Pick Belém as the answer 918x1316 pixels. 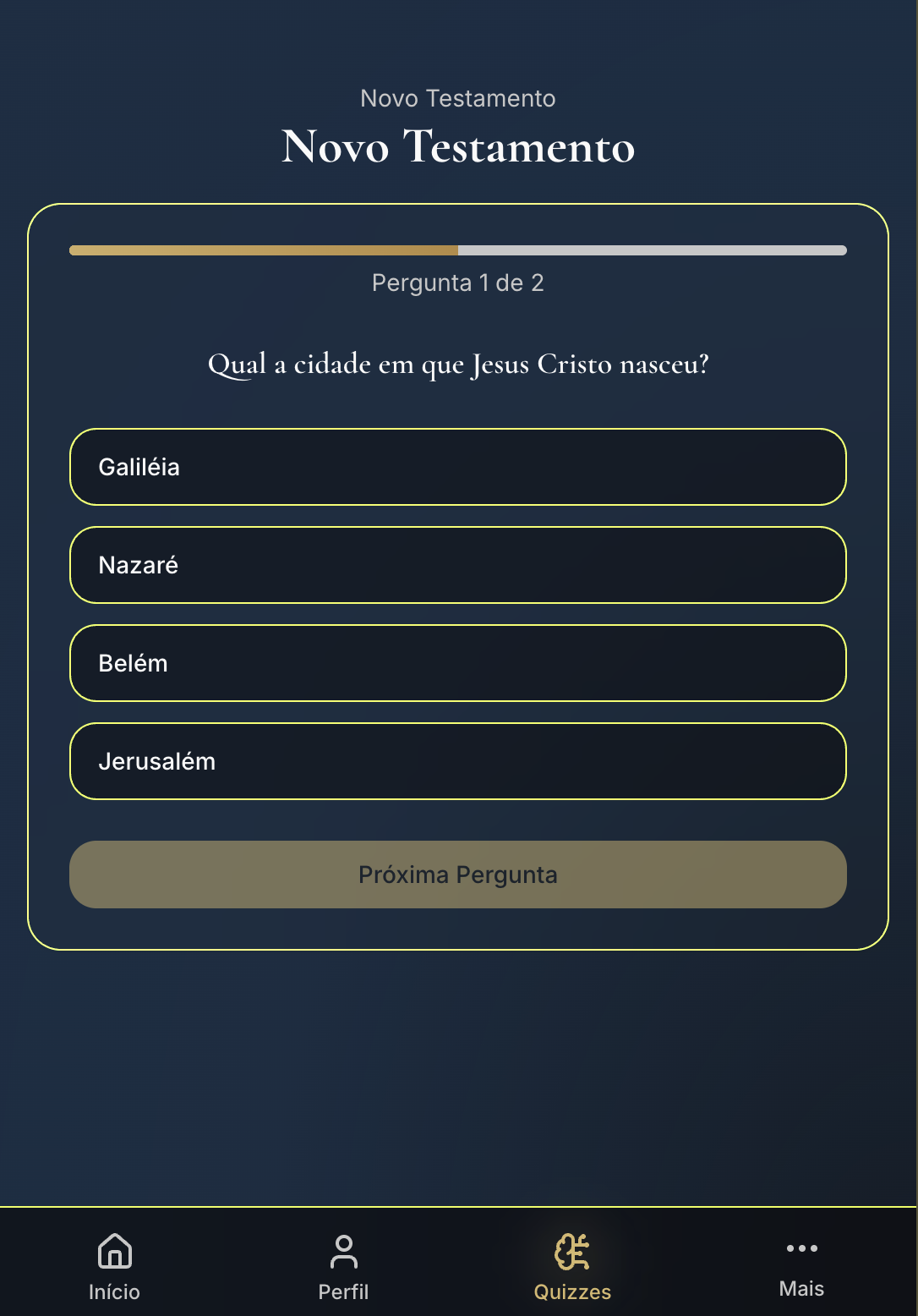pyautogui.click(x=457, y=663)
